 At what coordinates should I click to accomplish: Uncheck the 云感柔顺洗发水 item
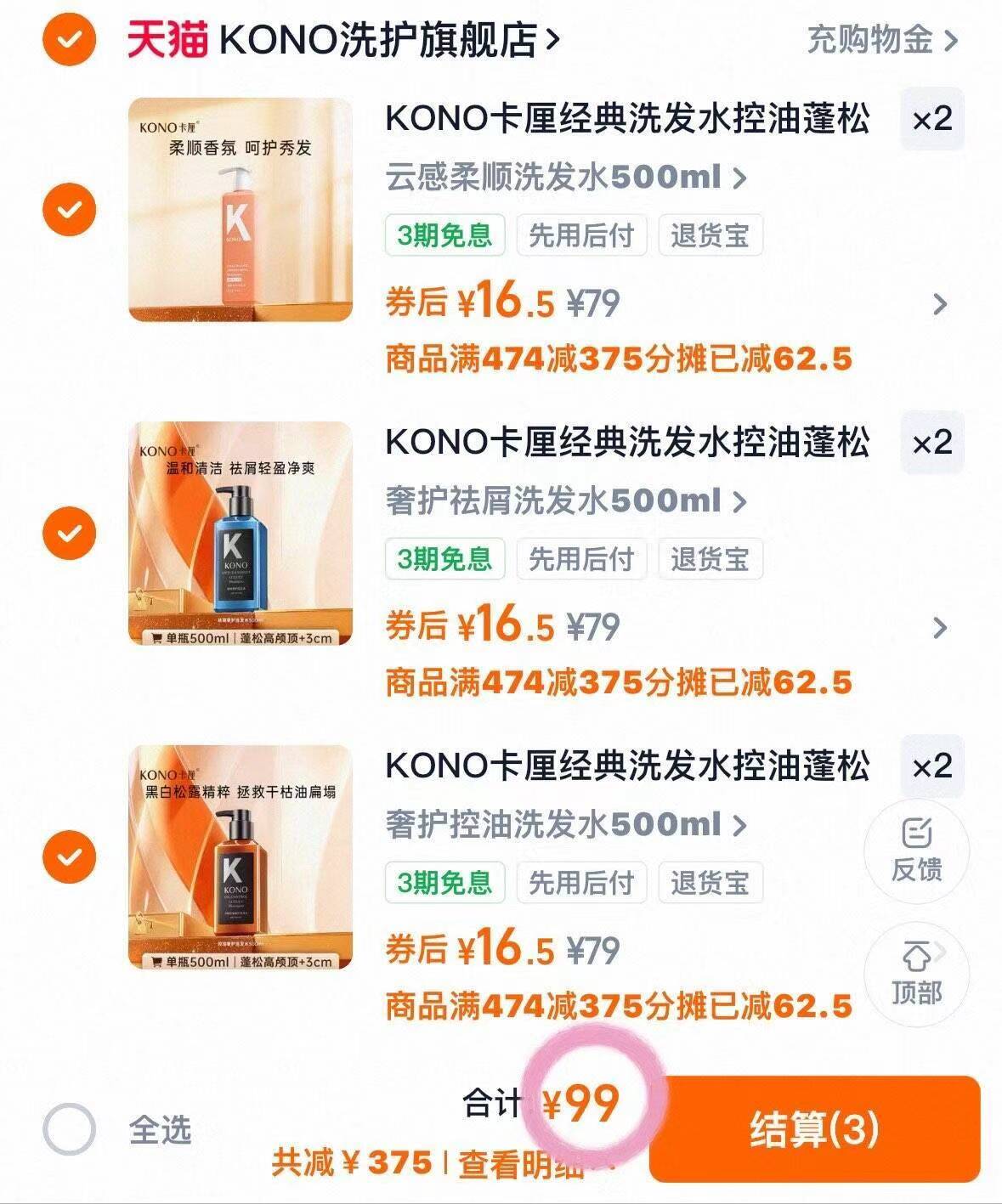(70, 212)
